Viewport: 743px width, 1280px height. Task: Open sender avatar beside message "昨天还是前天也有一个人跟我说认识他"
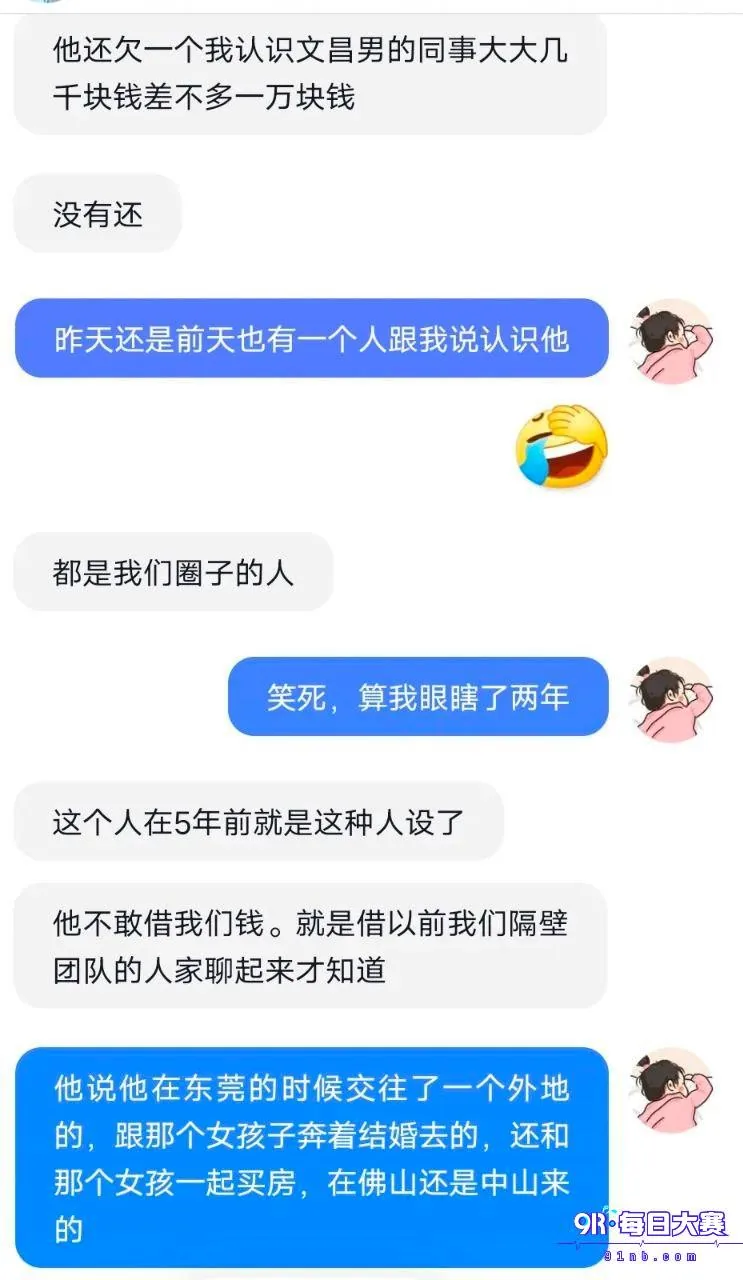671,340
